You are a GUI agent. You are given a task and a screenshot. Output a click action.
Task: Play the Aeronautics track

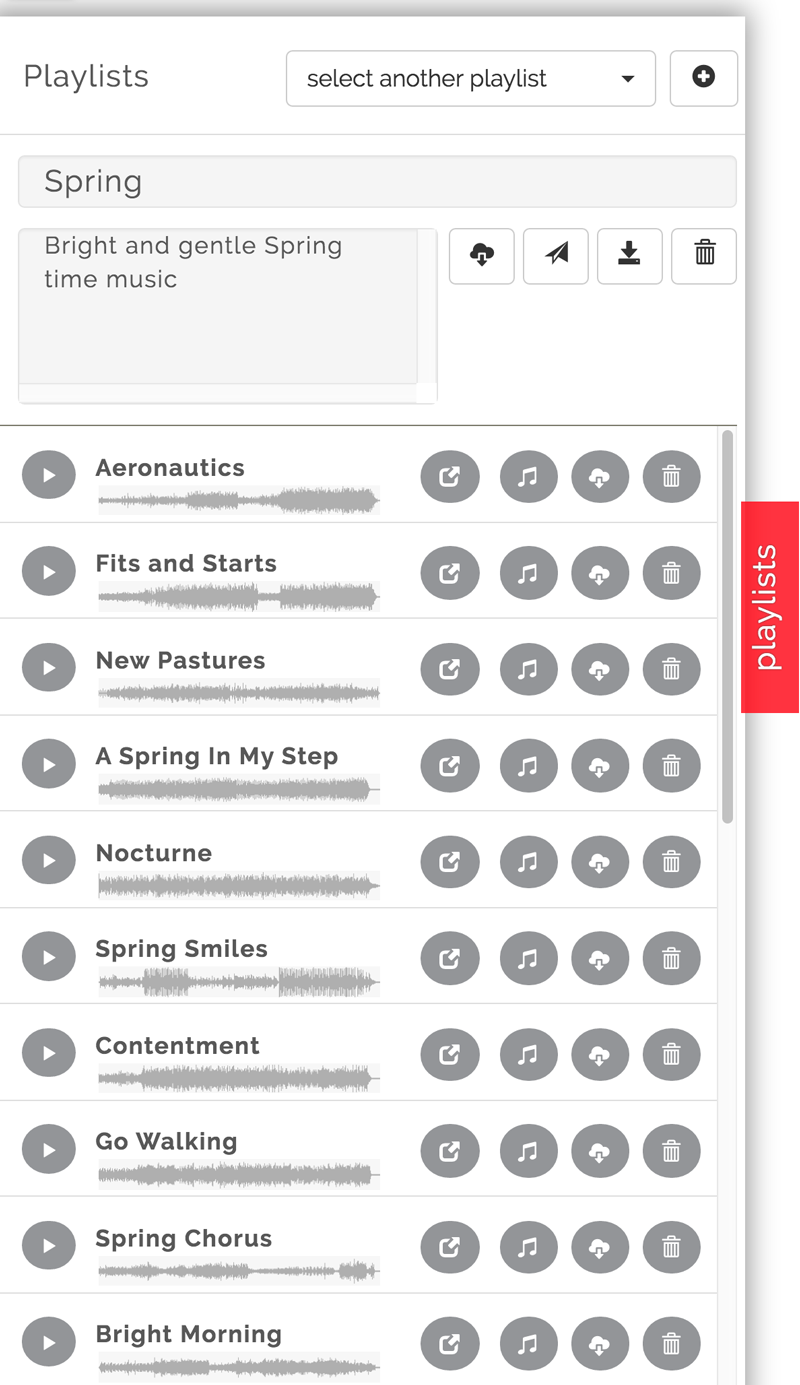coord(49,475)
